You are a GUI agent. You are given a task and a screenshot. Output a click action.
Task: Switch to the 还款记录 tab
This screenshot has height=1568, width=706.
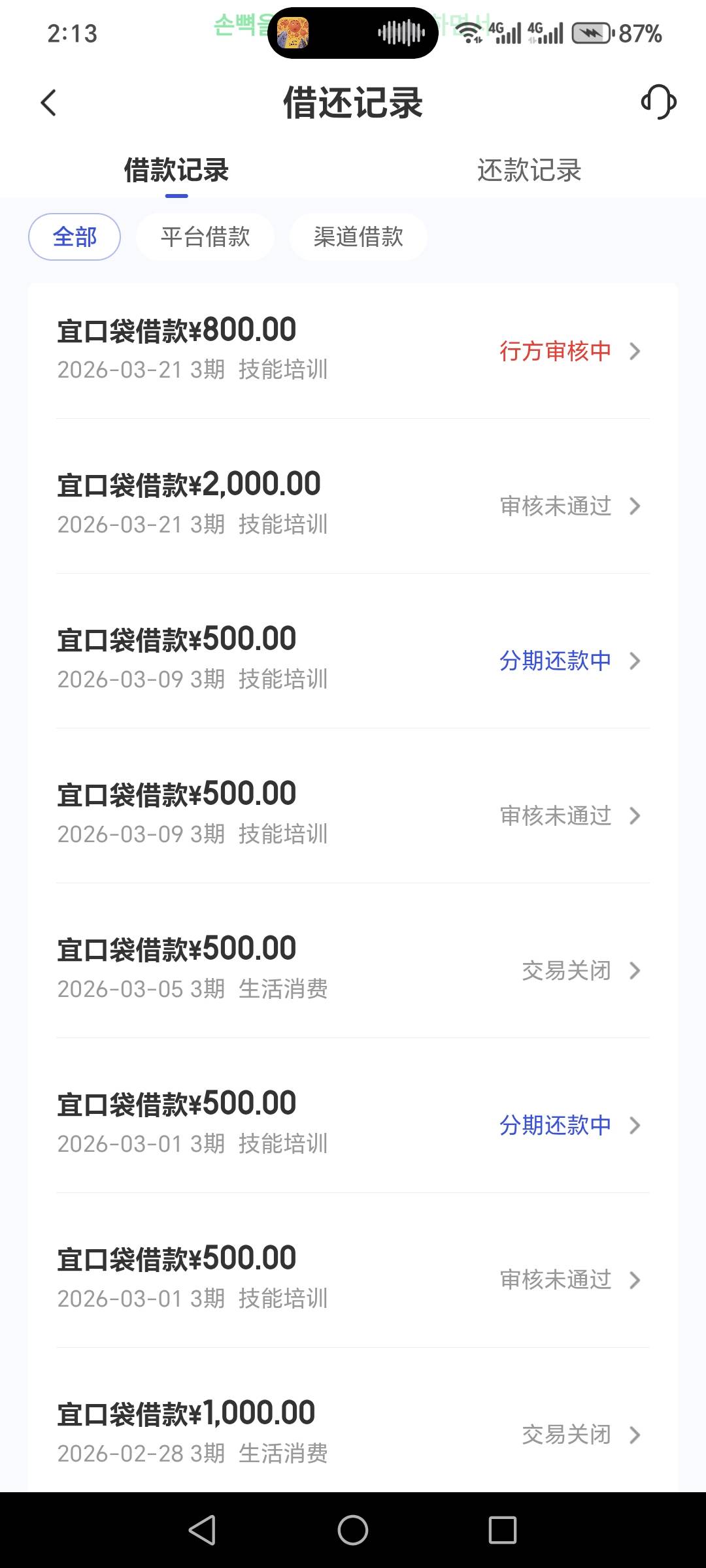coord(529,171)
